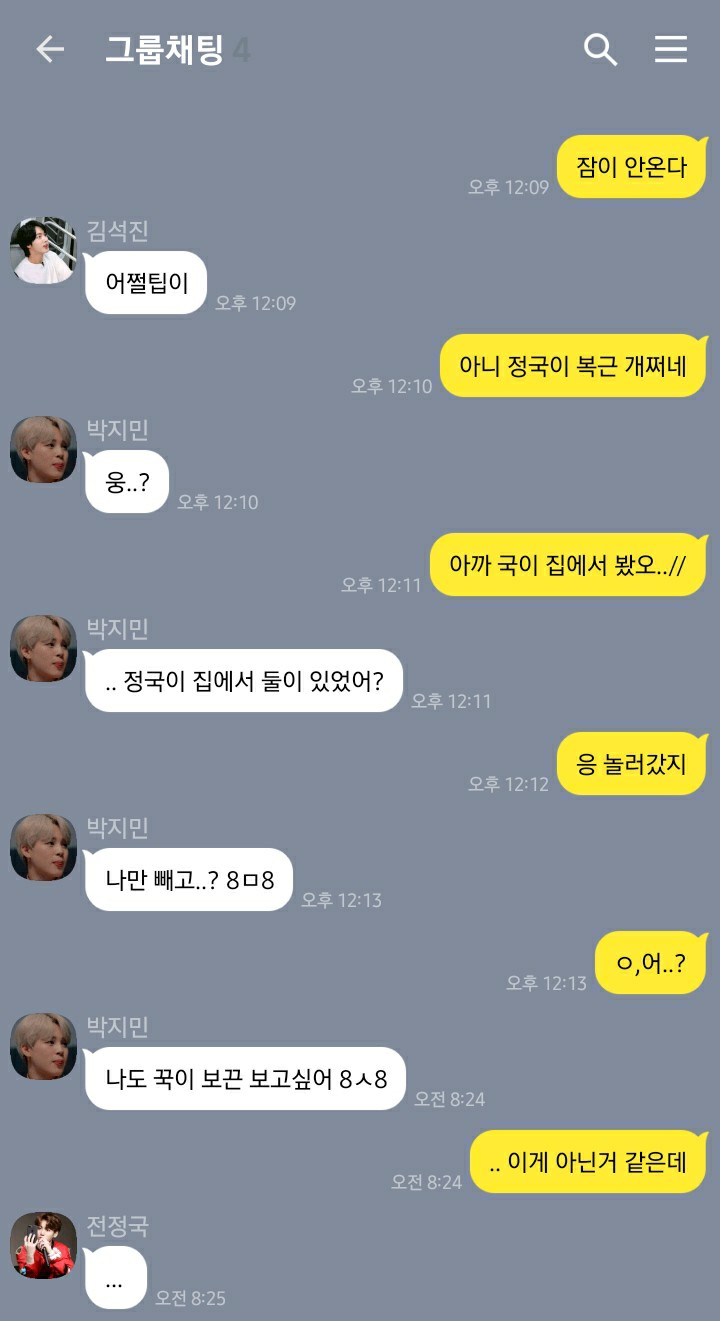This screenshot has height=1321, width=720.
Task: Open search in the chat room
Action: [600, 48]
